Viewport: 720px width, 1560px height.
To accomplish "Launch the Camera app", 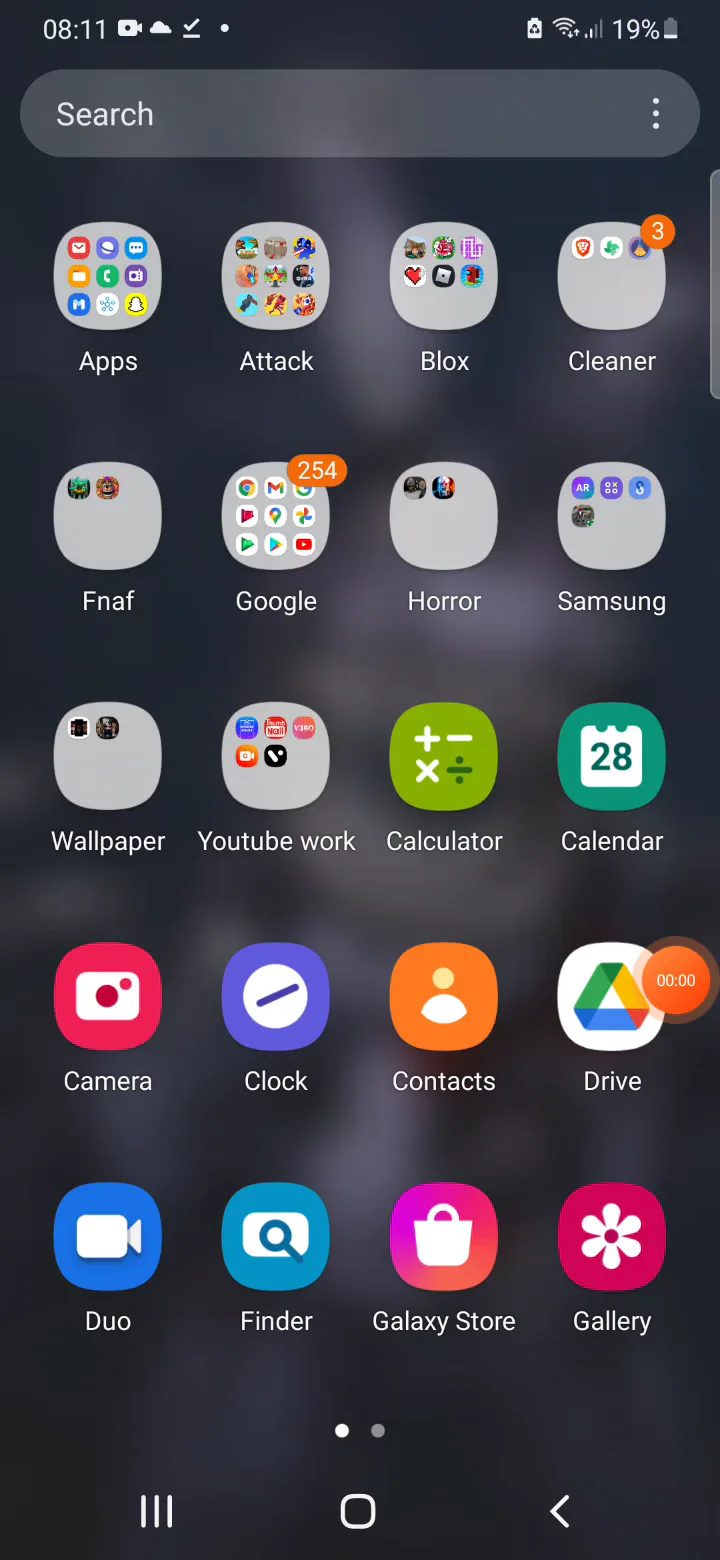I will [108, 997].
